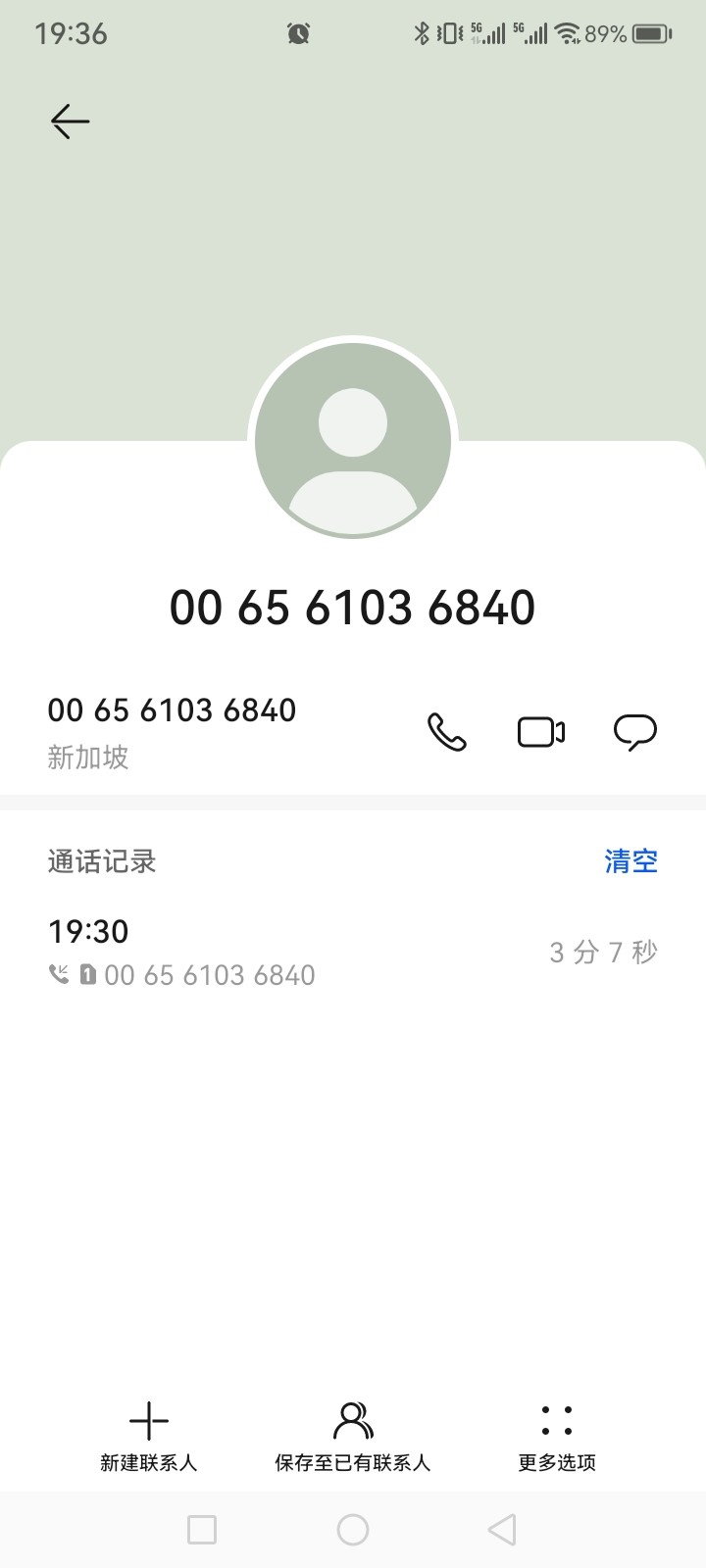
Task: Clear call records via 清空
Action: point(630,861)
